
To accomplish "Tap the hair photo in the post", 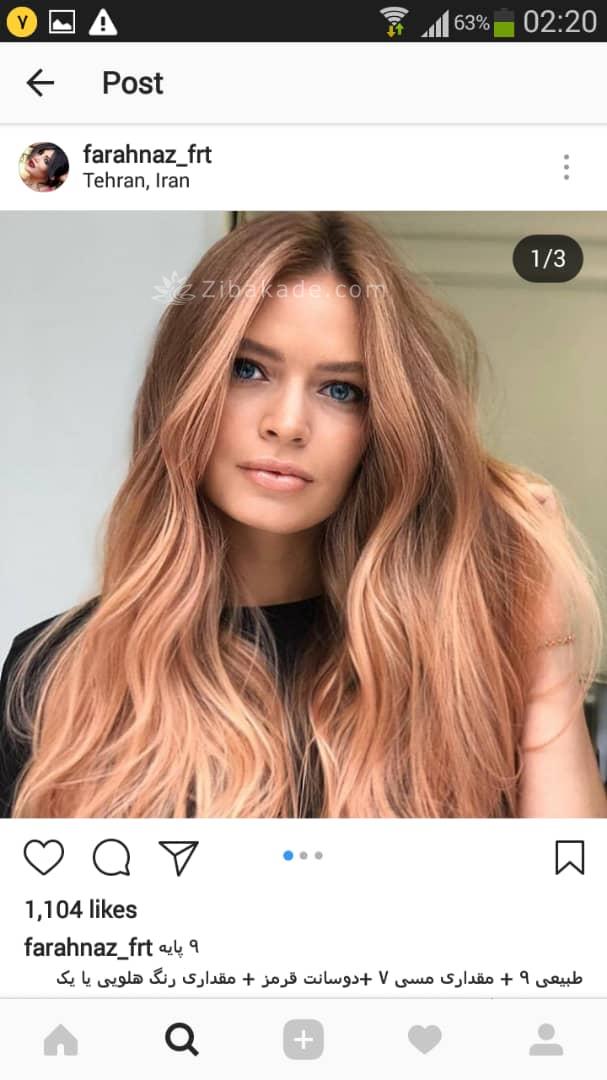I will (x=303, y=514).
